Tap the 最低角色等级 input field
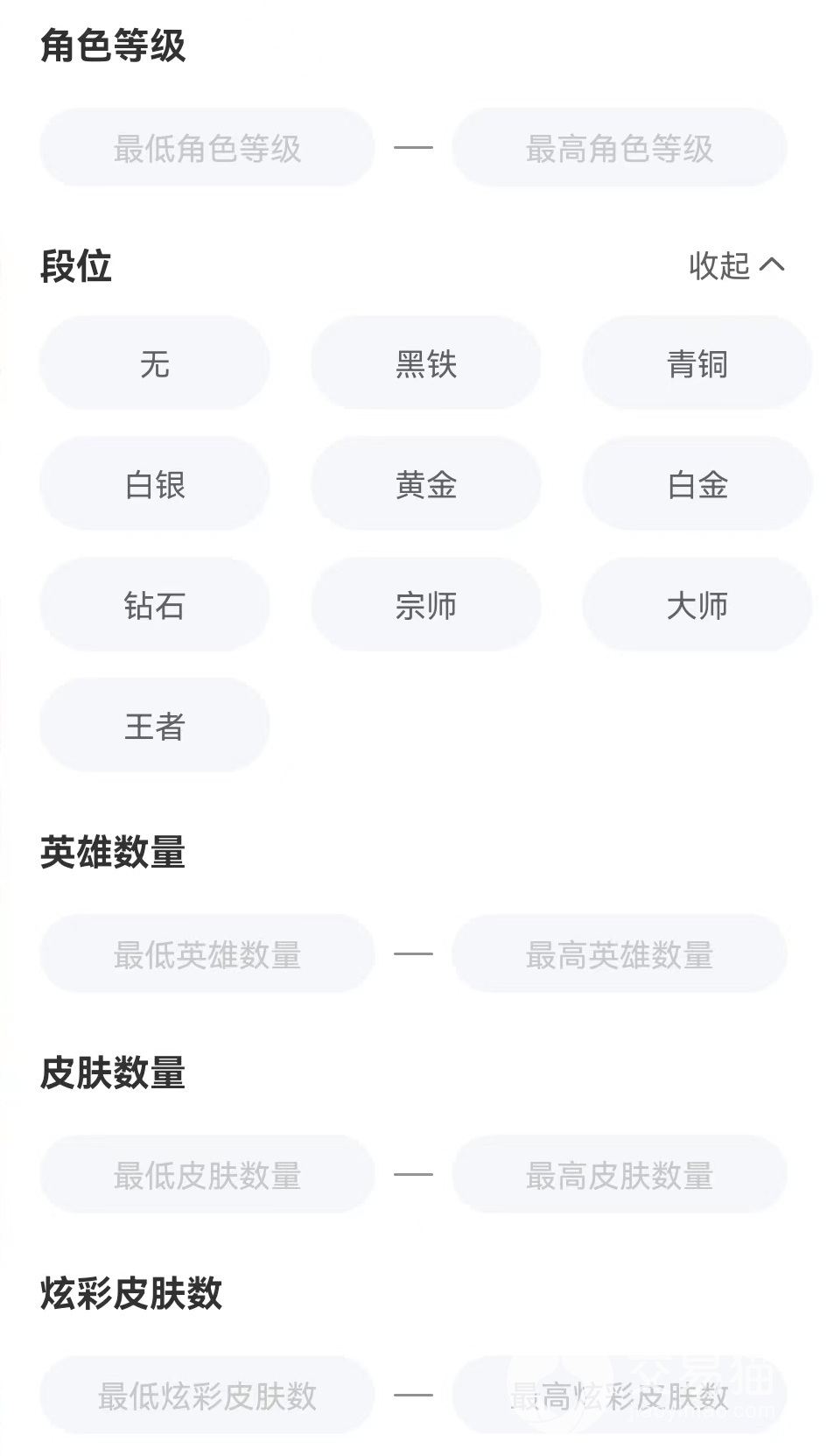 pos(207,148)
